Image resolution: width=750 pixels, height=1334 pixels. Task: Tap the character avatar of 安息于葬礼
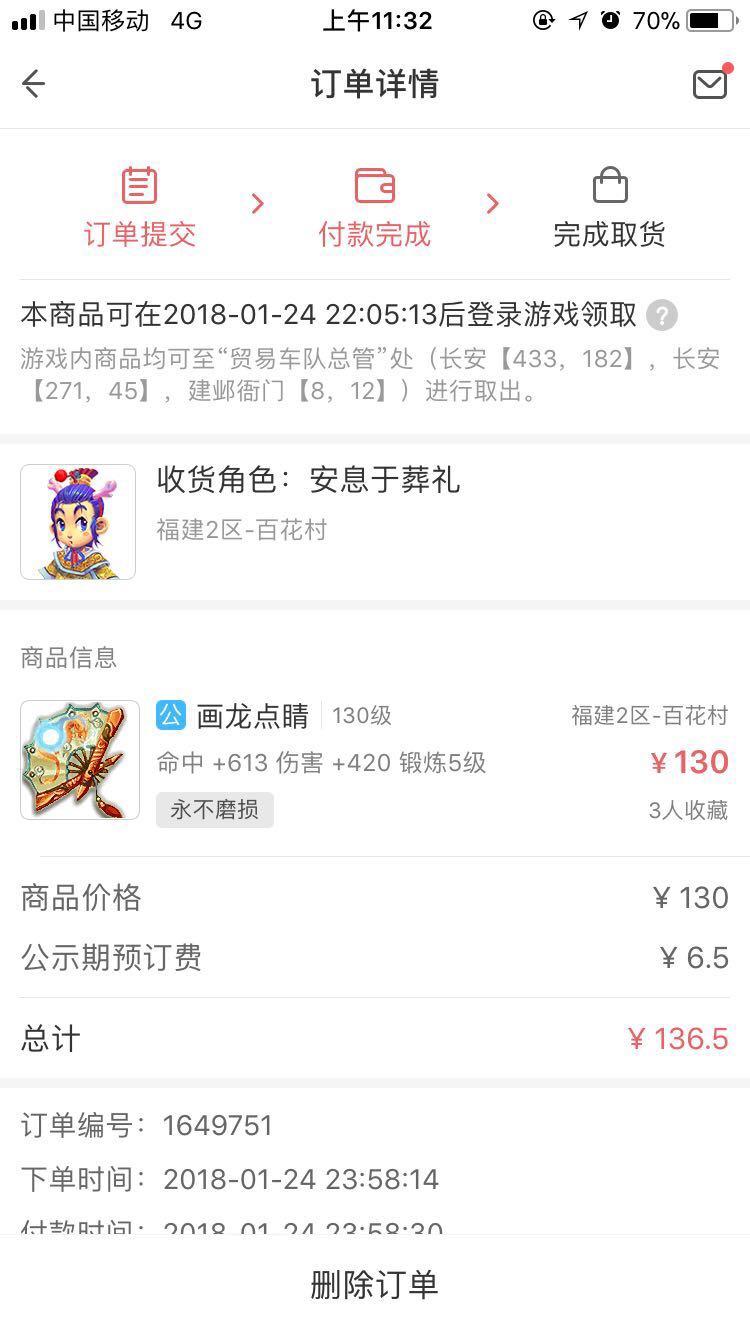click(78, 521)
